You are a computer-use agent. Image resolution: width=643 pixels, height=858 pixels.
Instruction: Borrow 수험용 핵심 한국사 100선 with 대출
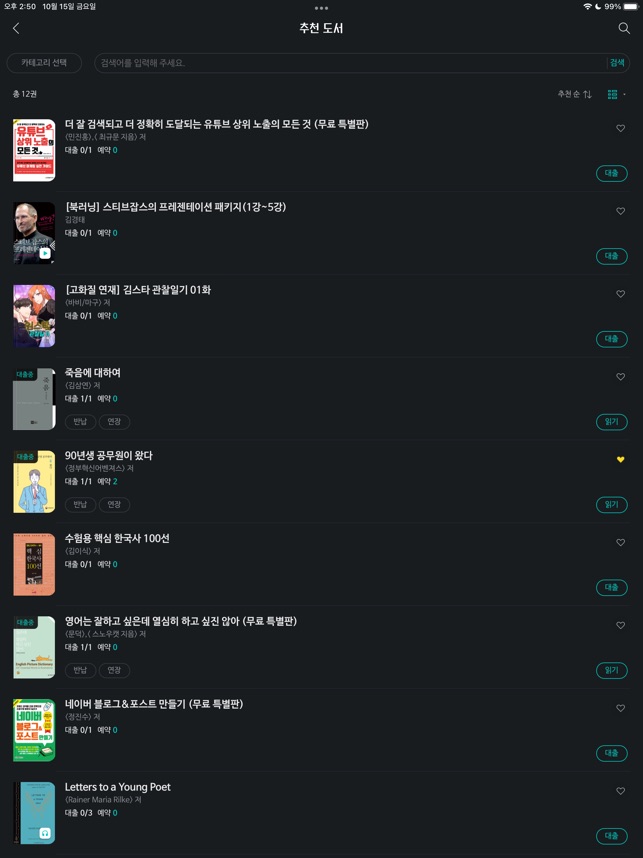pyautogui.click(x=611, y=588)
